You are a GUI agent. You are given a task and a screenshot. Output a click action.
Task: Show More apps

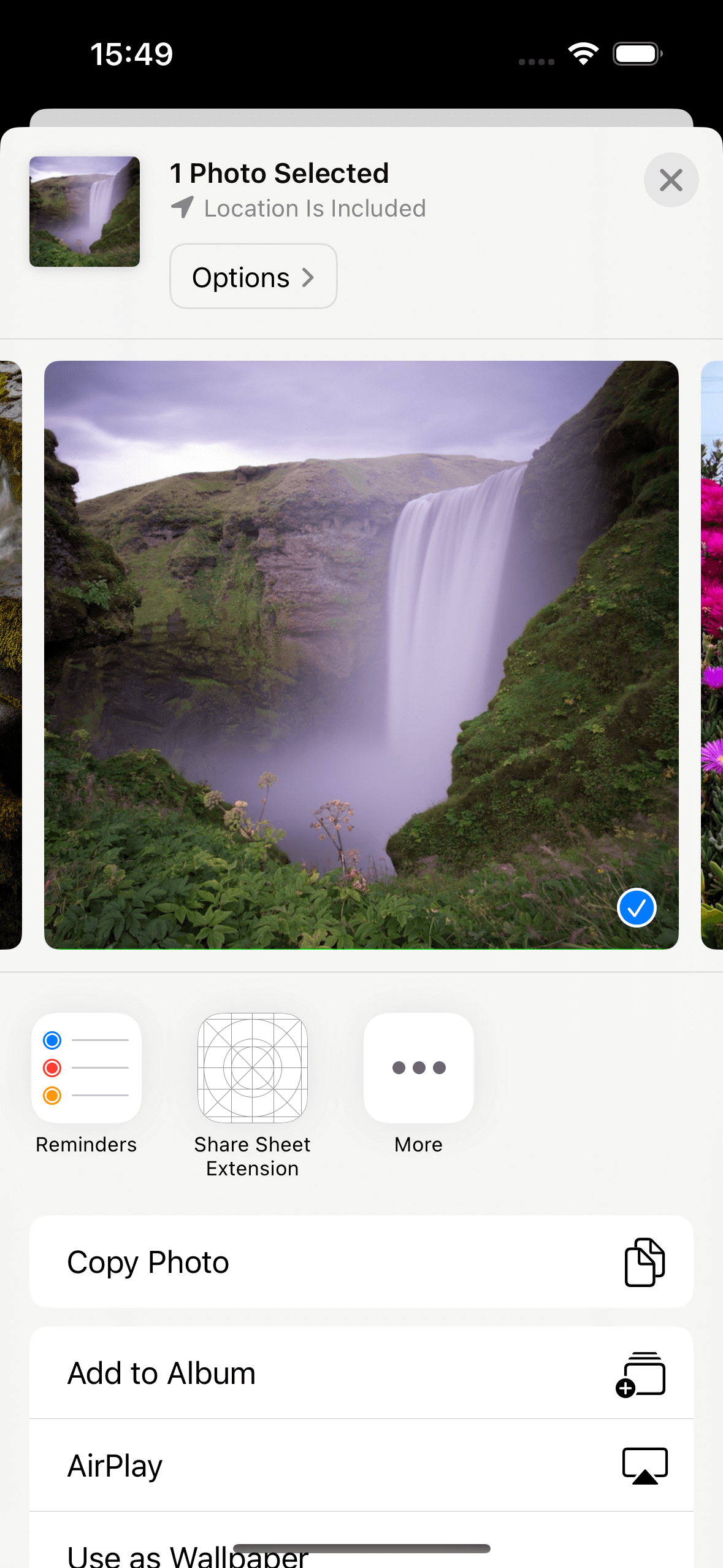pyautogui.click(x=419, y=1068)
